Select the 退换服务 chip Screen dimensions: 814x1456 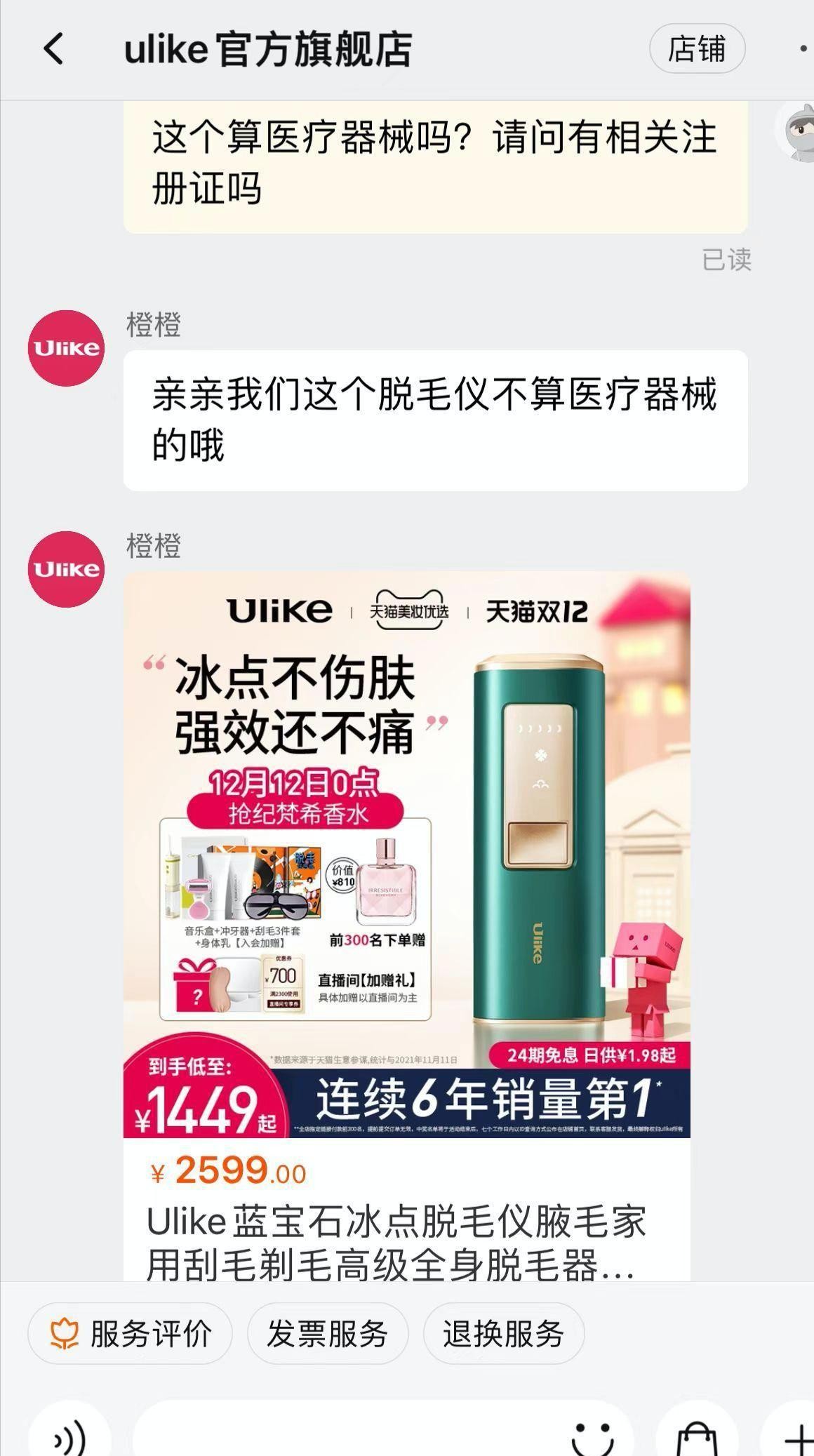503,1334
